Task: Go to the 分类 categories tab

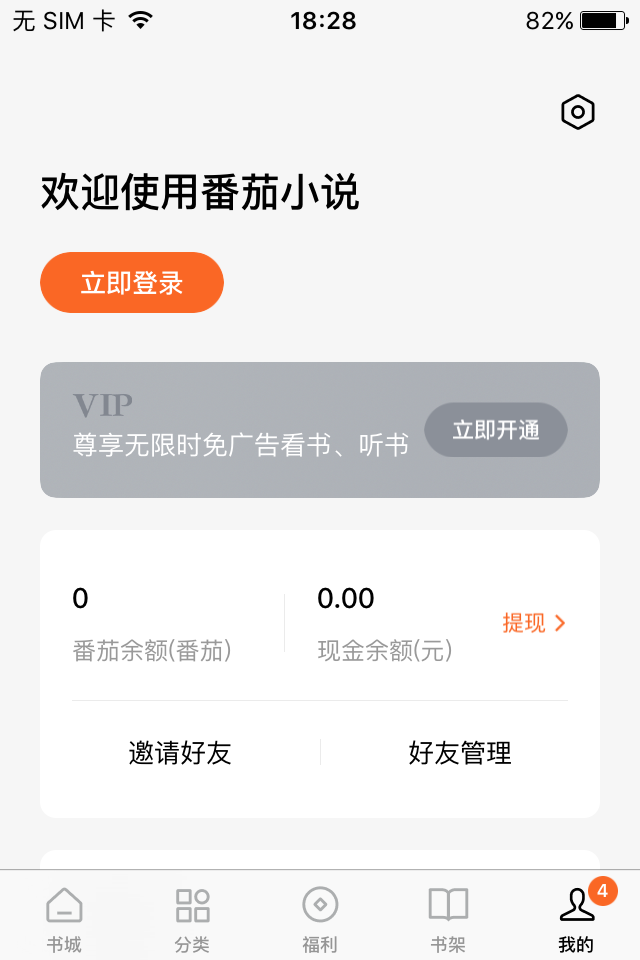Action: 192,918
